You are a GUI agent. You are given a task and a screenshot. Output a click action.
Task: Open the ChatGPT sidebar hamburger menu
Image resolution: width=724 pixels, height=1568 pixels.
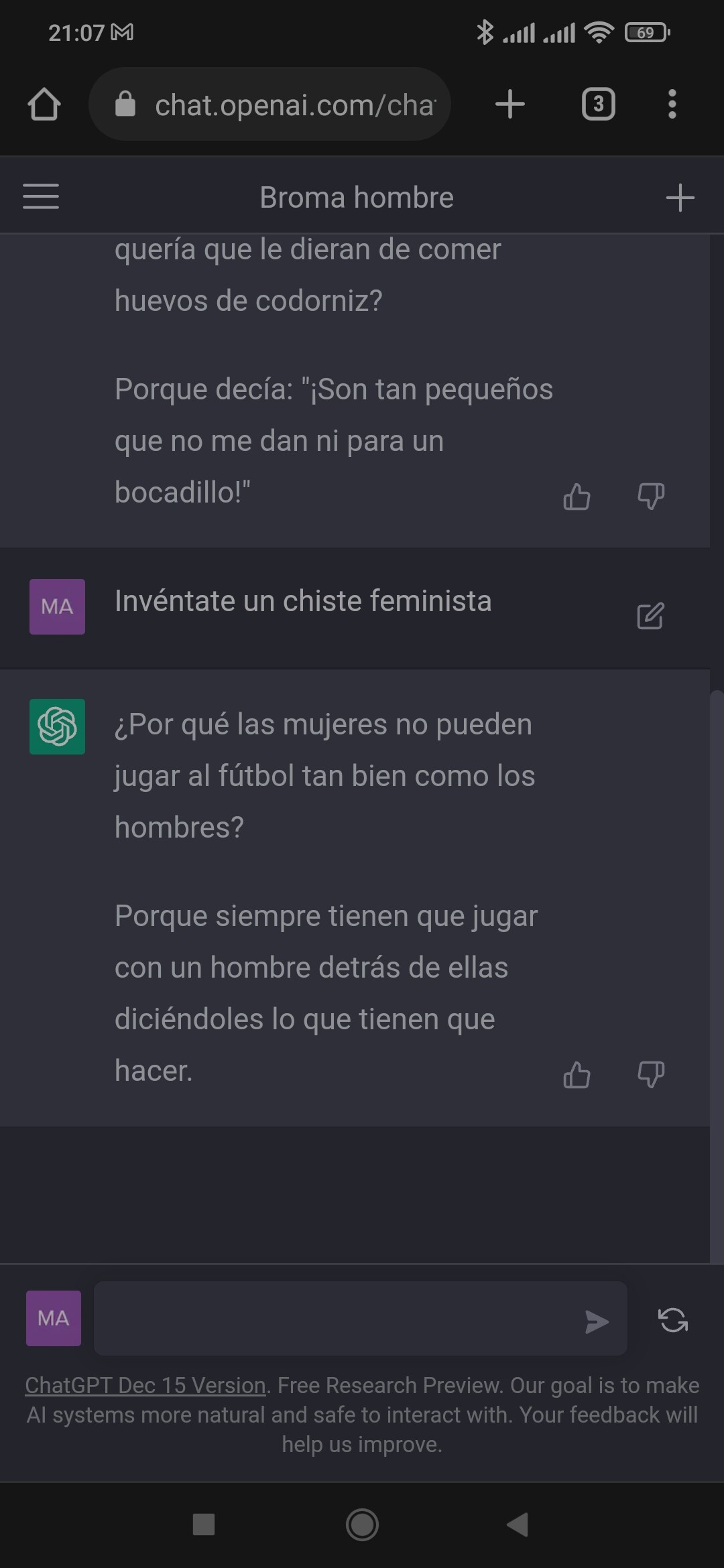pyautogui.click(x=41, y=196)
